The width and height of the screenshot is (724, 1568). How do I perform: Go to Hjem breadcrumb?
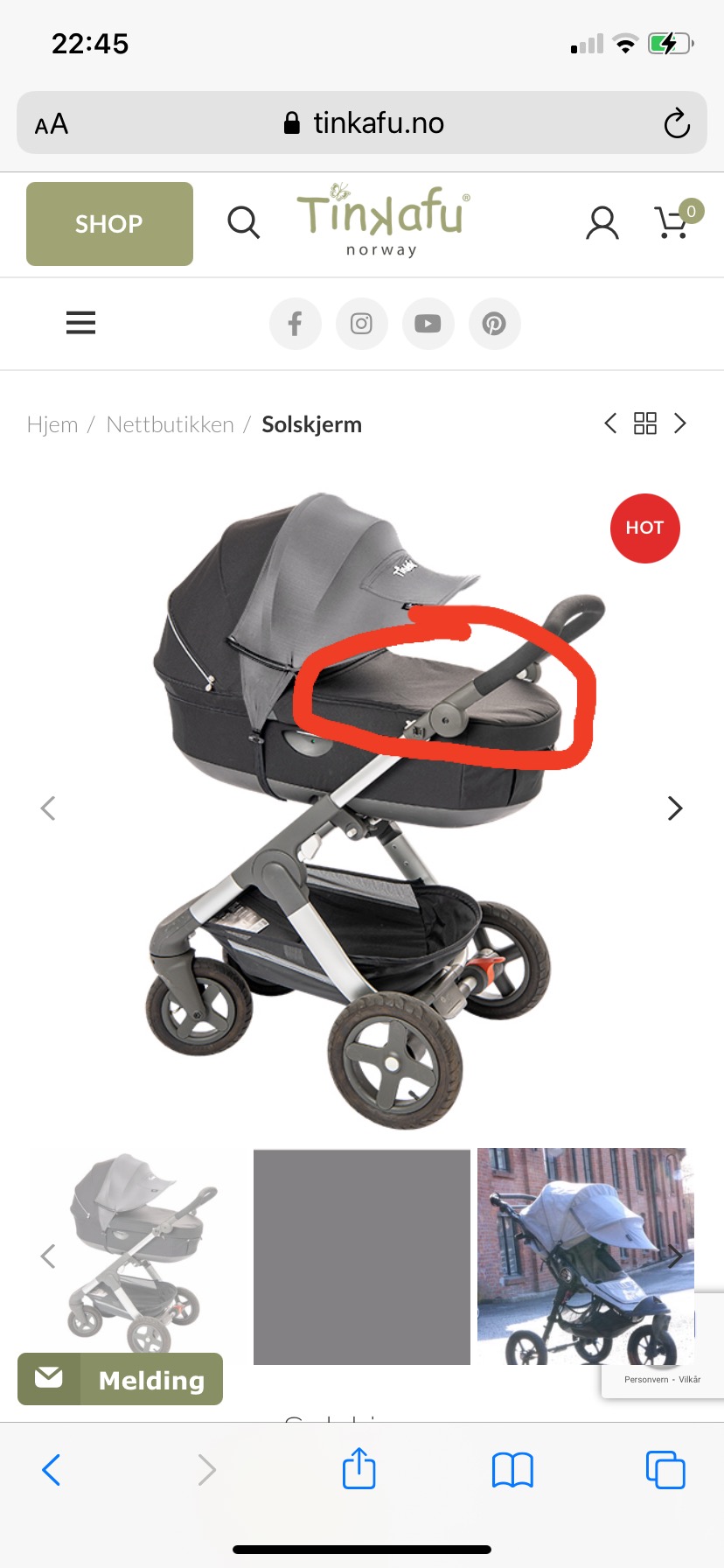click(x=52, y=424)
